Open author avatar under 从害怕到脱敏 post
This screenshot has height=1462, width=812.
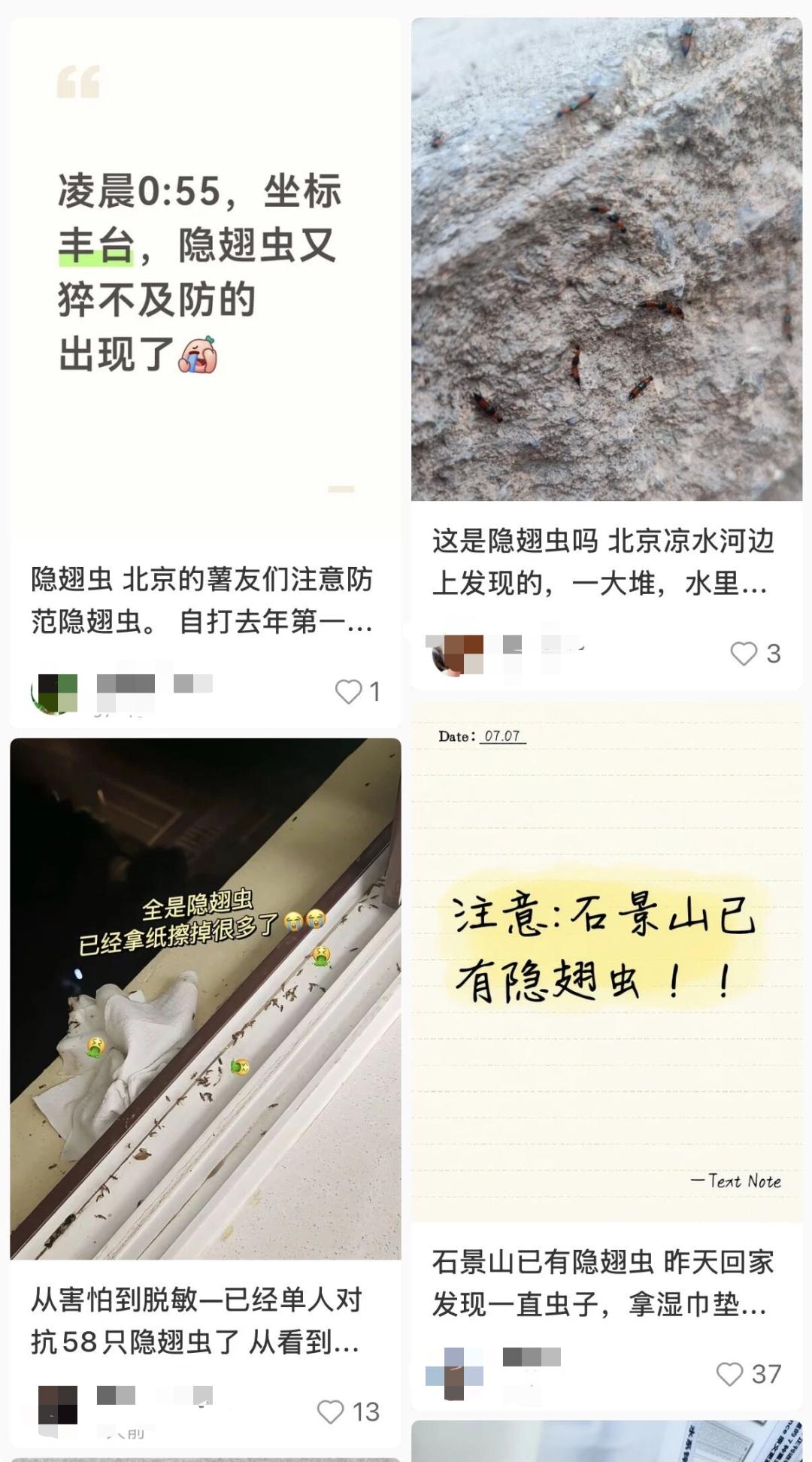coord(58,1405)
